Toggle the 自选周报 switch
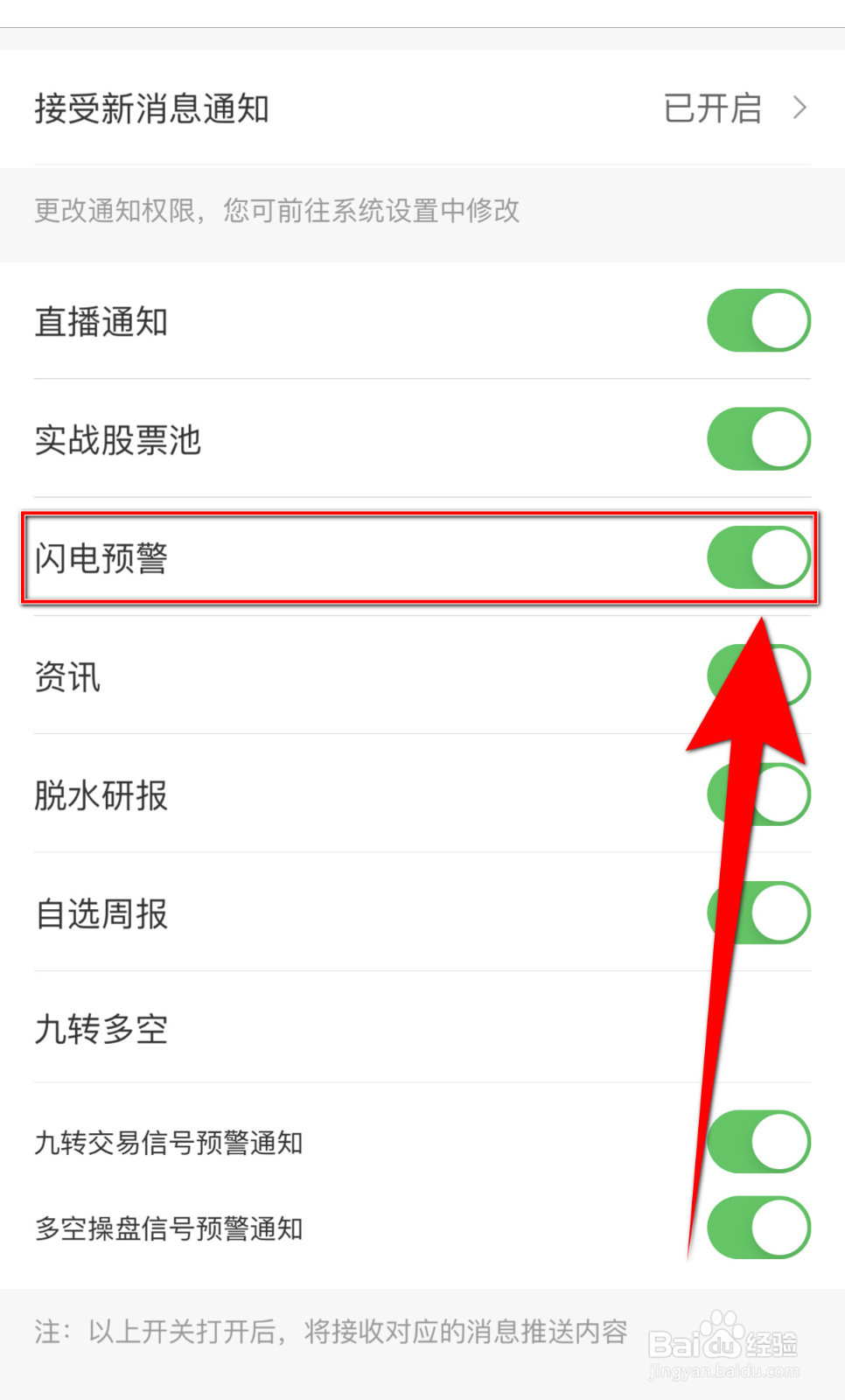This screenshot has height=1400, width=845. coord(758,913)
